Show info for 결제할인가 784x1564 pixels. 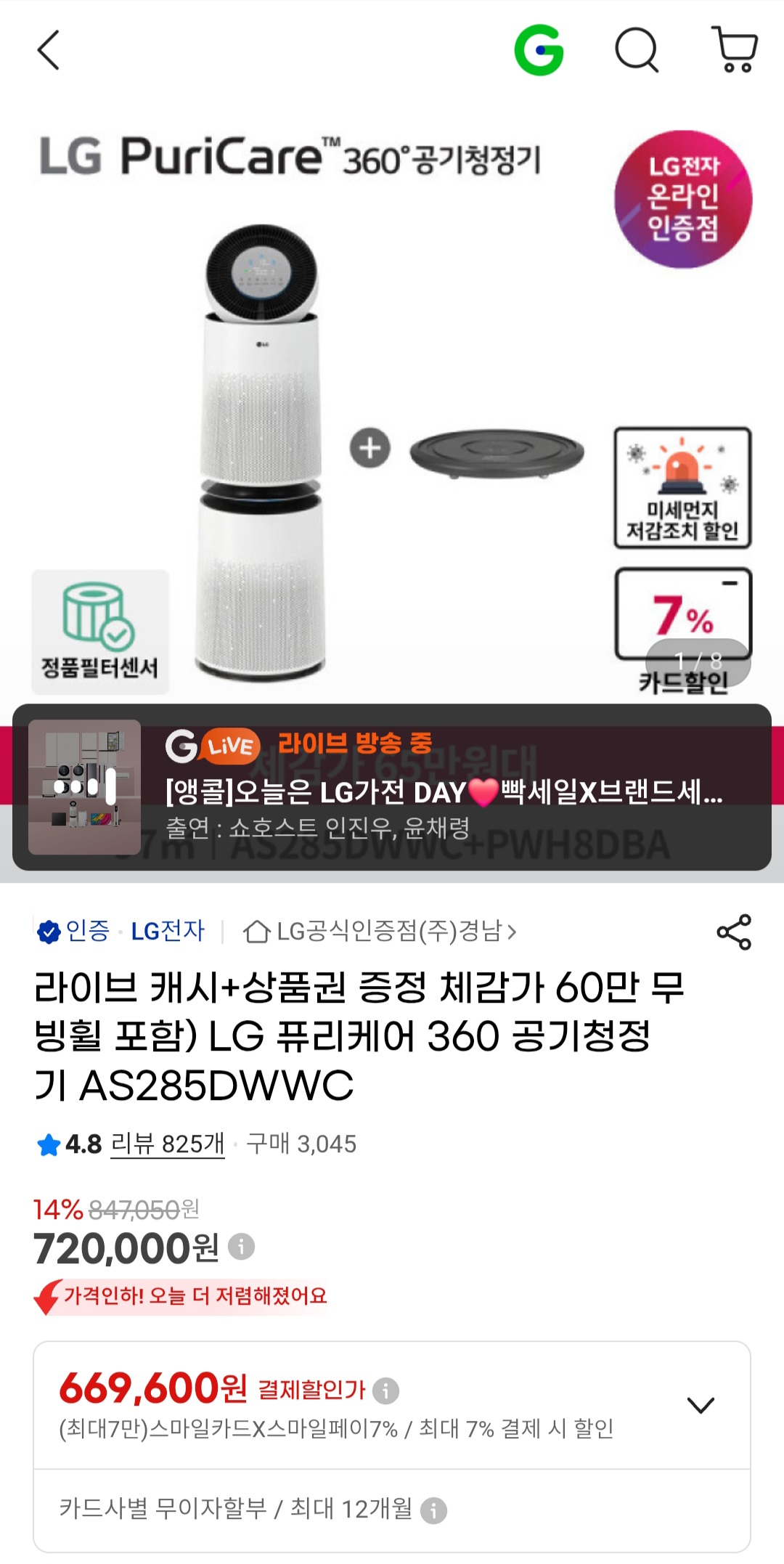385,1390
